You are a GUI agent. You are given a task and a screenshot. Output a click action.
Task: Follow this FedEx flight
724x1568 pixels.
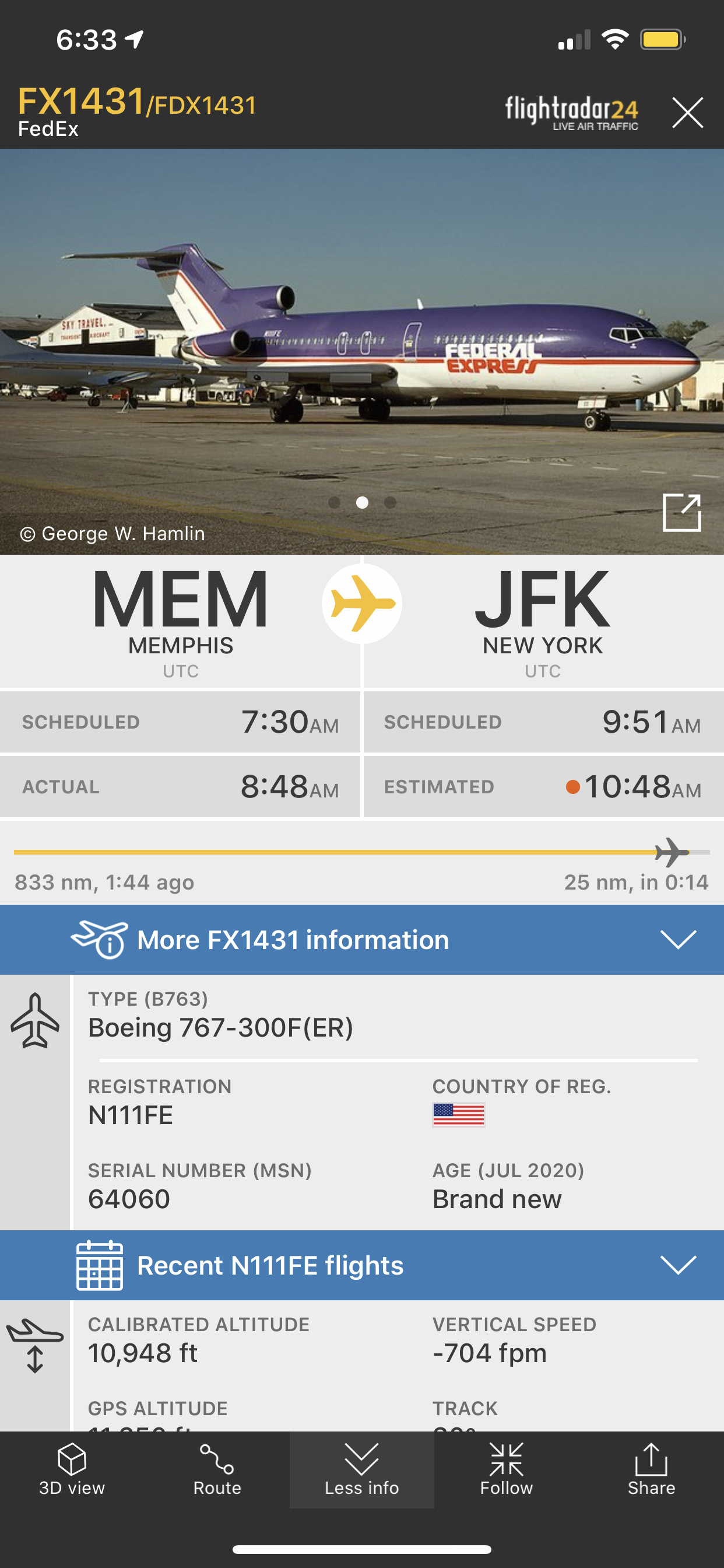pyautogui.click(x=506, y=1469)
